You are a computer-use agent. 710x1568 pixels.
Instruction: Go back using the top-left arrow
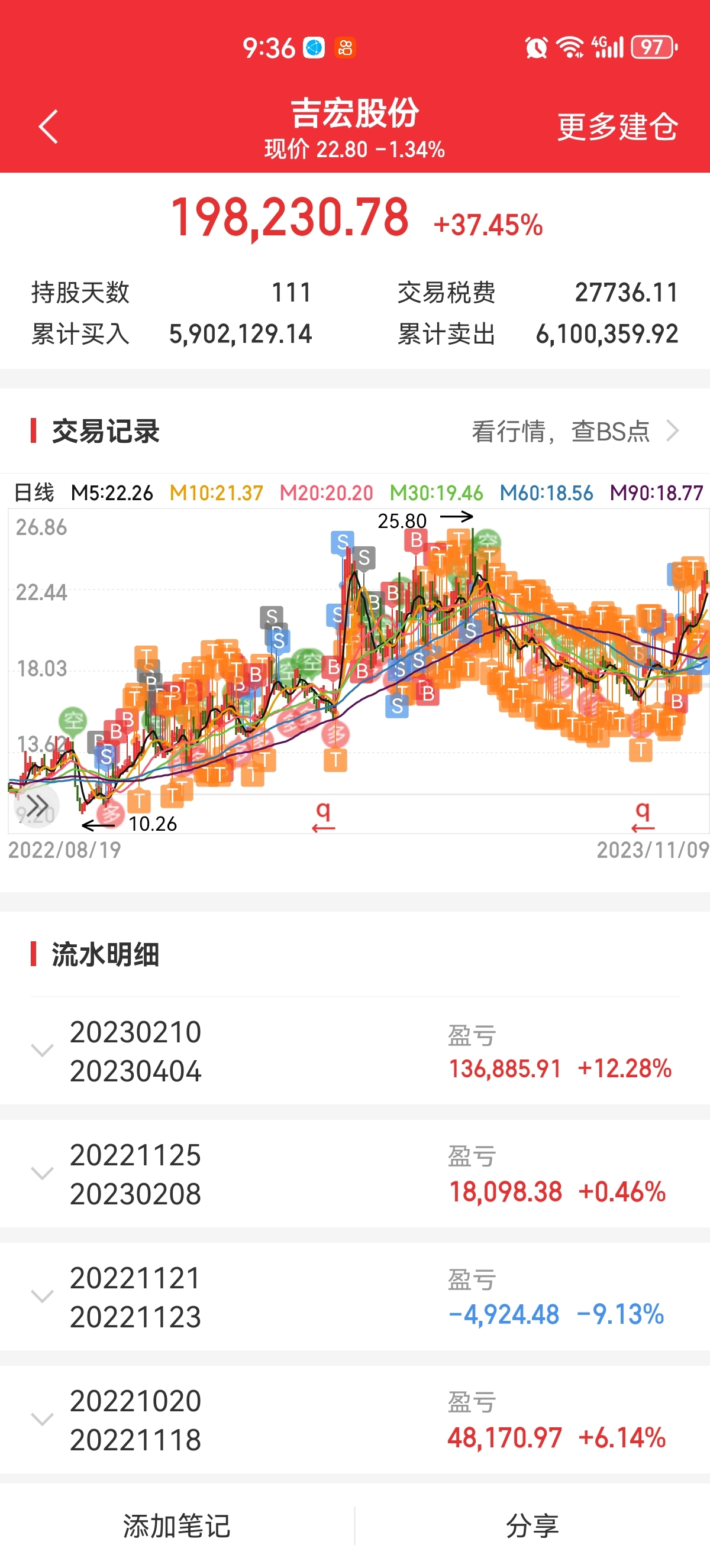[x=48, y=127]
